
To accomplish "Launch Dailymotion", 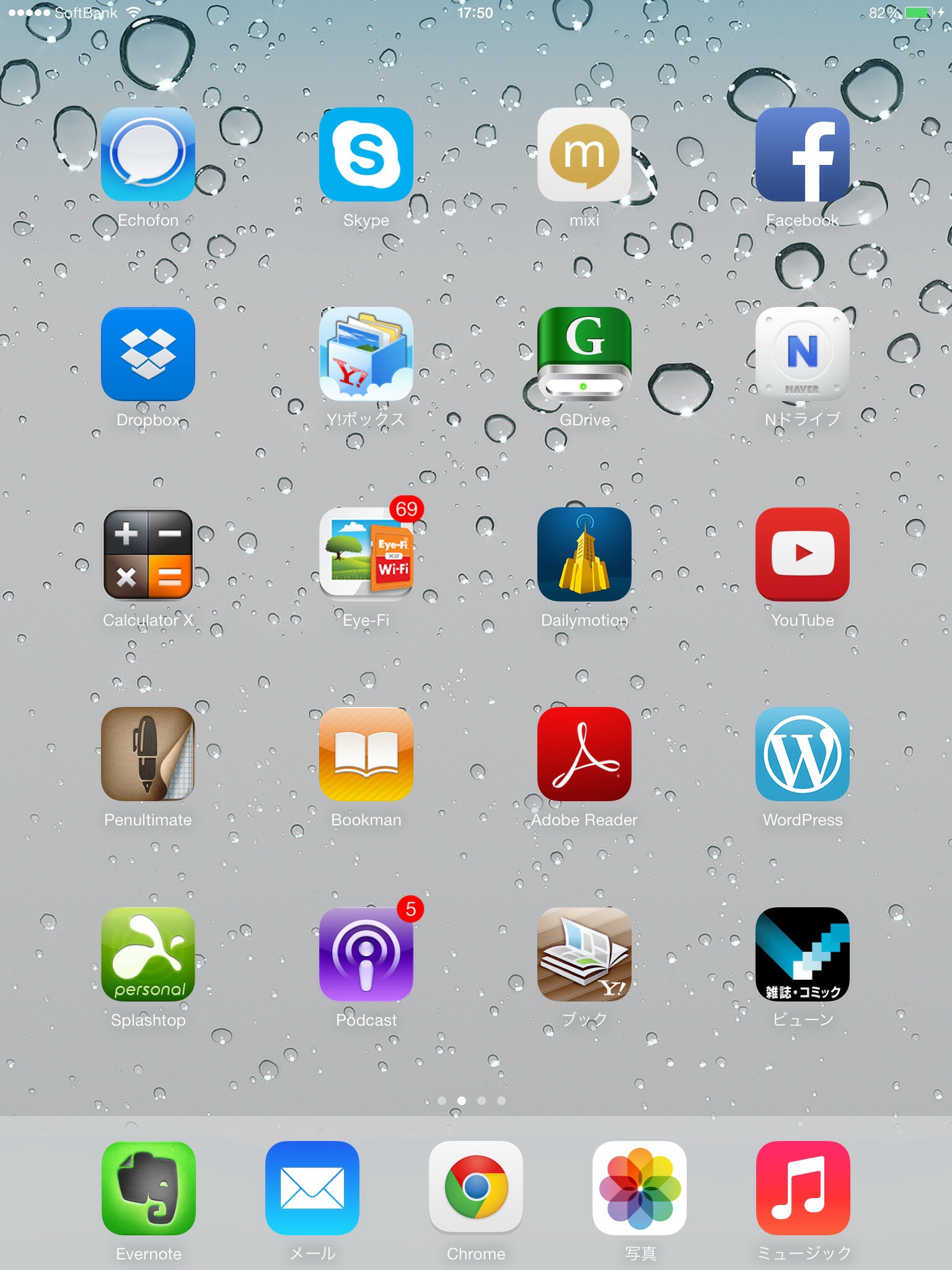I will (x=584, y=554).
